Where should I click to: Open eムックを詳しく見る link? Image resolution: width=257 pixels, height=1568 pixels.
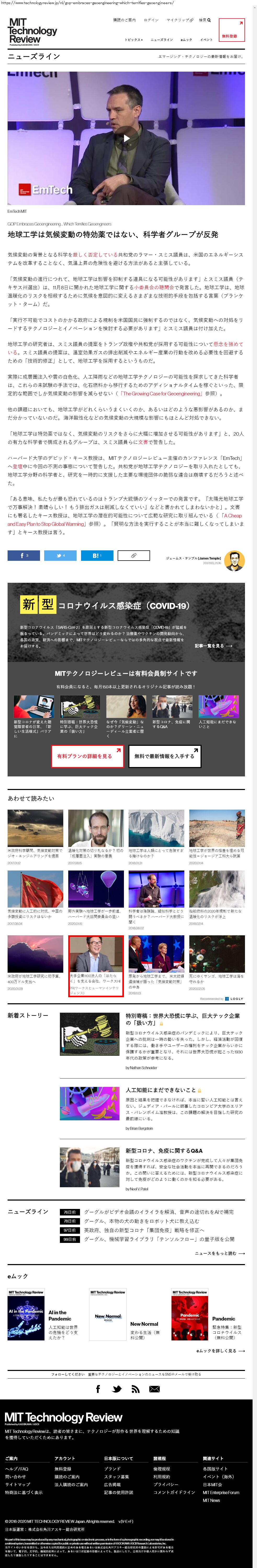coord(220,1351)
